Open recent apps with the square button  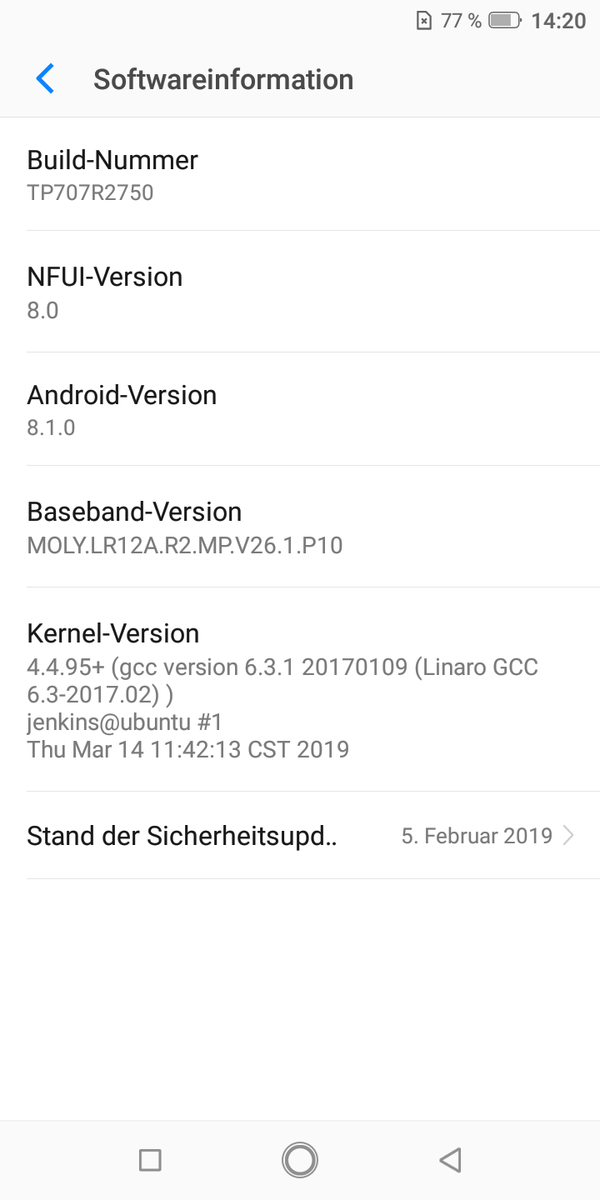tap(150, 1160)
